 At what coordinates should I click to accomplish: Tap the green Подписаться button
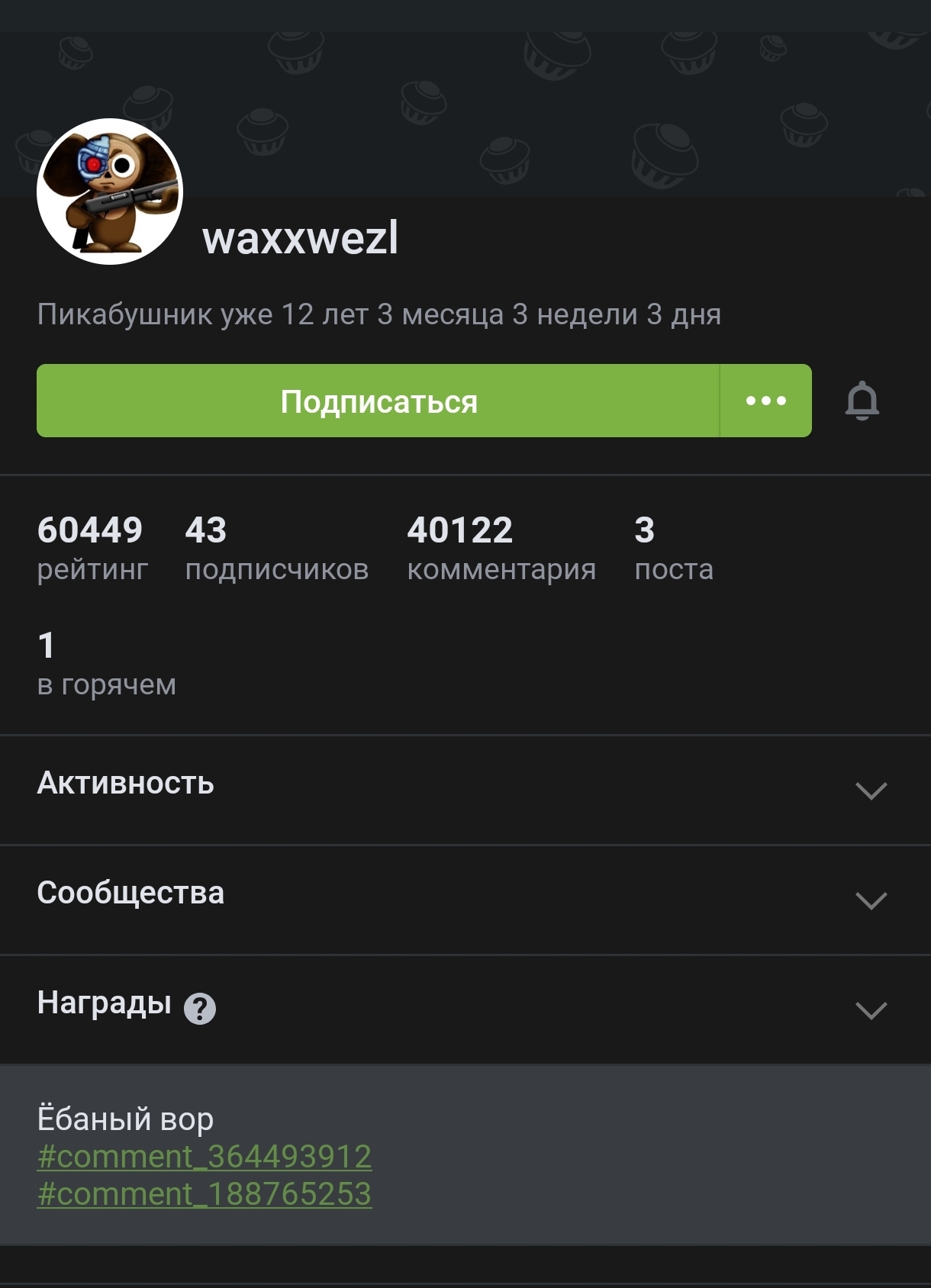tap(378, 401)
